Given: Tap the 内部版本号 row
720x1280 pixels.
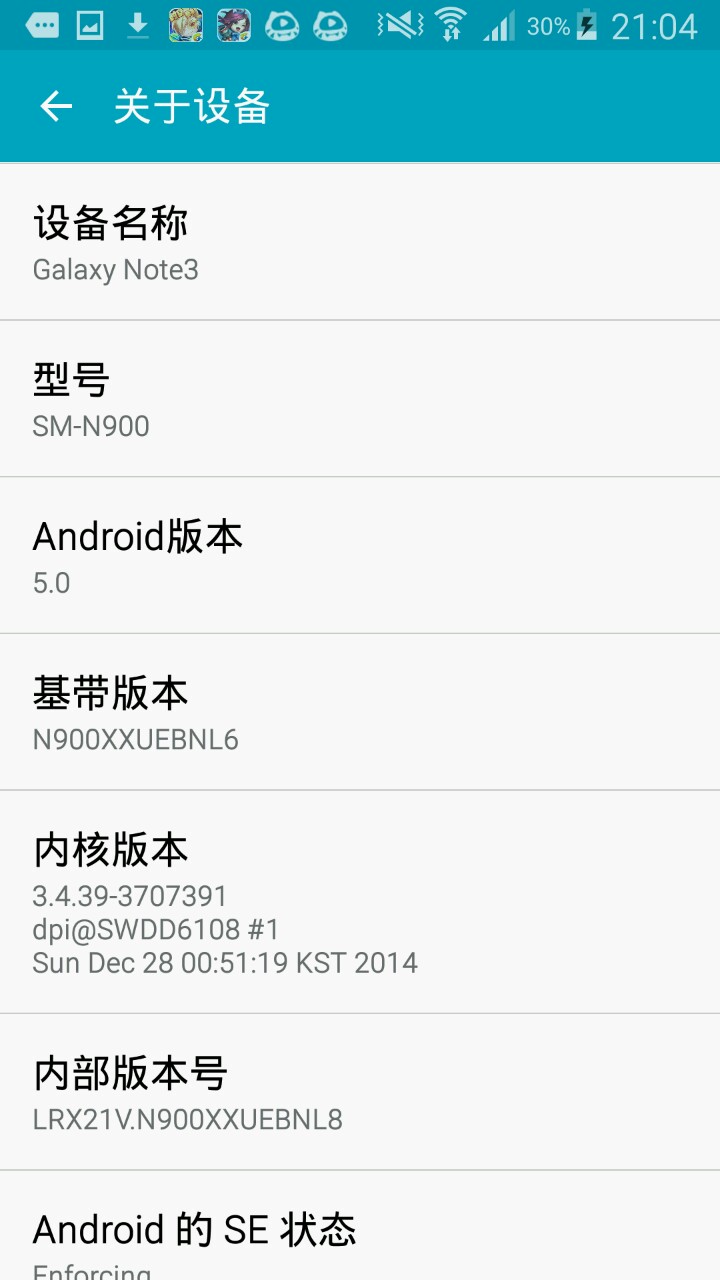Looking at the screenshot, I should coord(360,1092).
